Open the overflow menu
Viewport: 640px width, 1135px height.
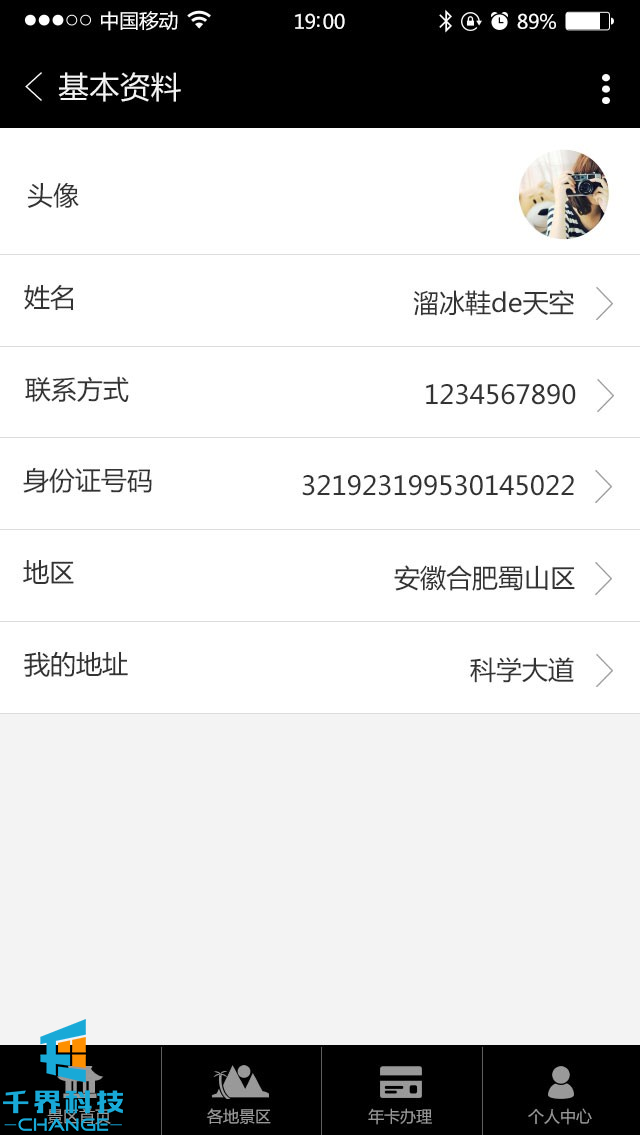pos(605,89)
